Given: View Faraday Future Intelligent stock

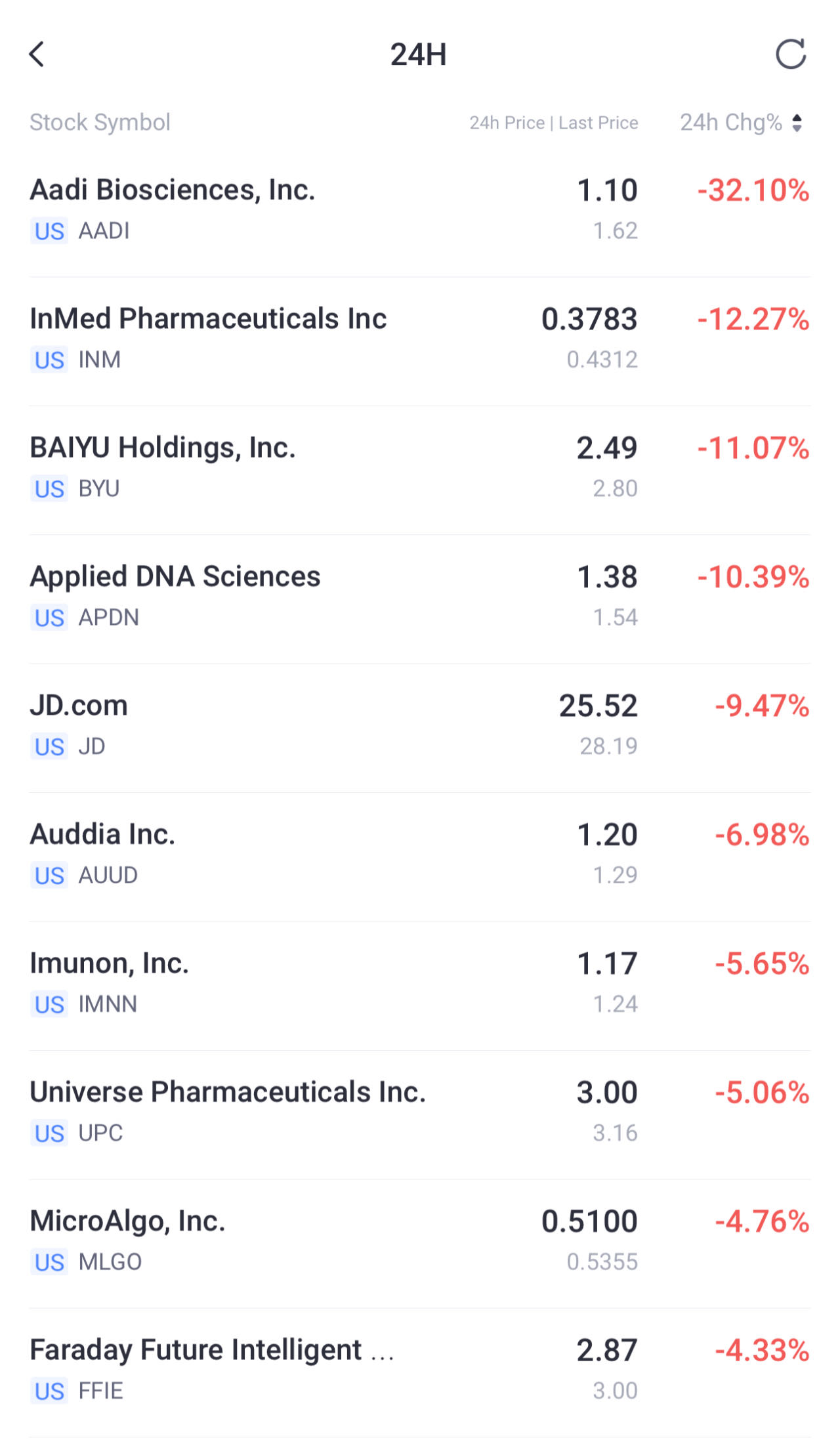Looking at the screenshot, I should [420, 1369].
